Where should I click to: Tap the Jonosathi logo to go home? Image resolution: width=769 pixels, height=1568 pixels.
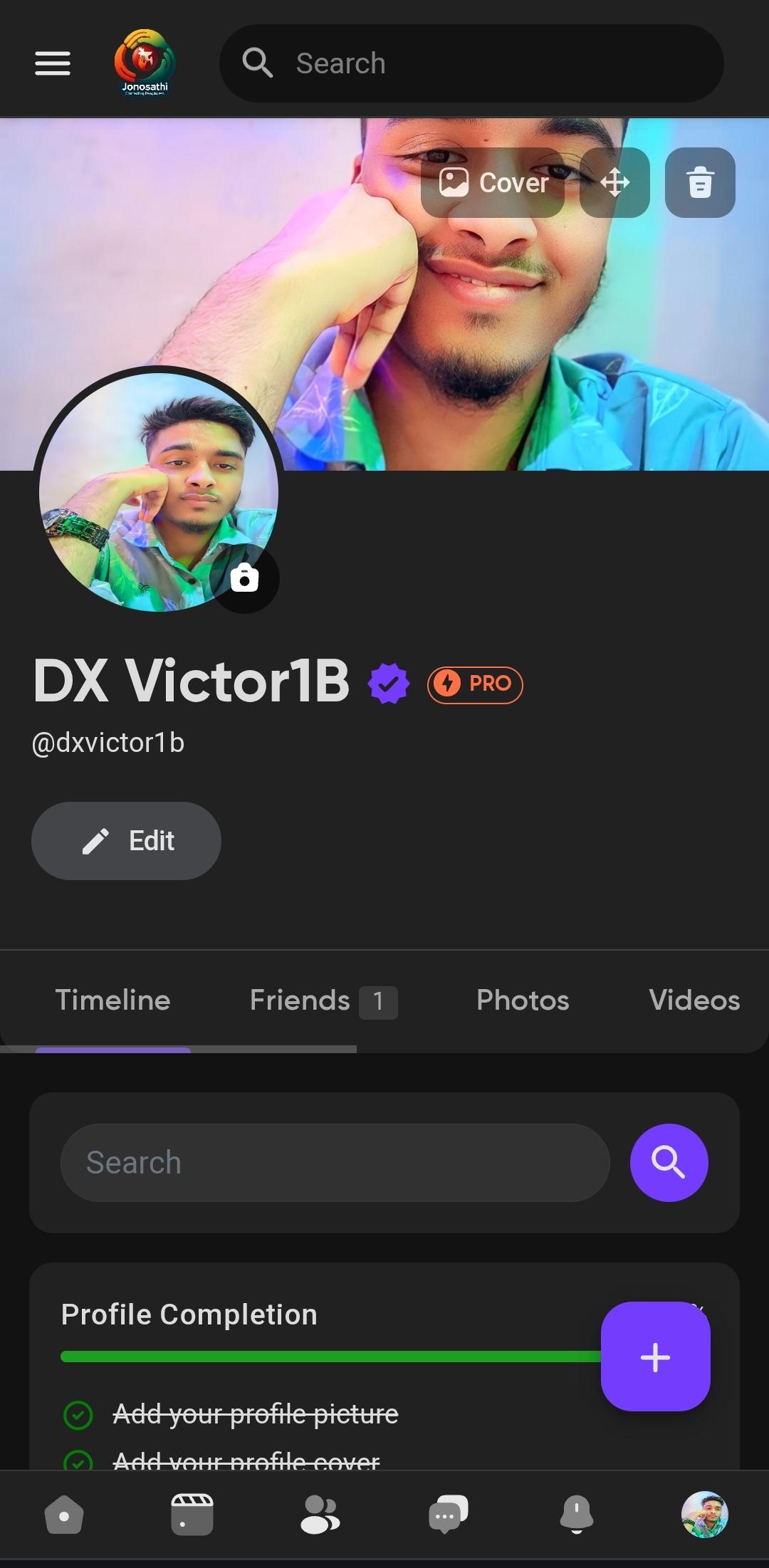coord(145,63)
